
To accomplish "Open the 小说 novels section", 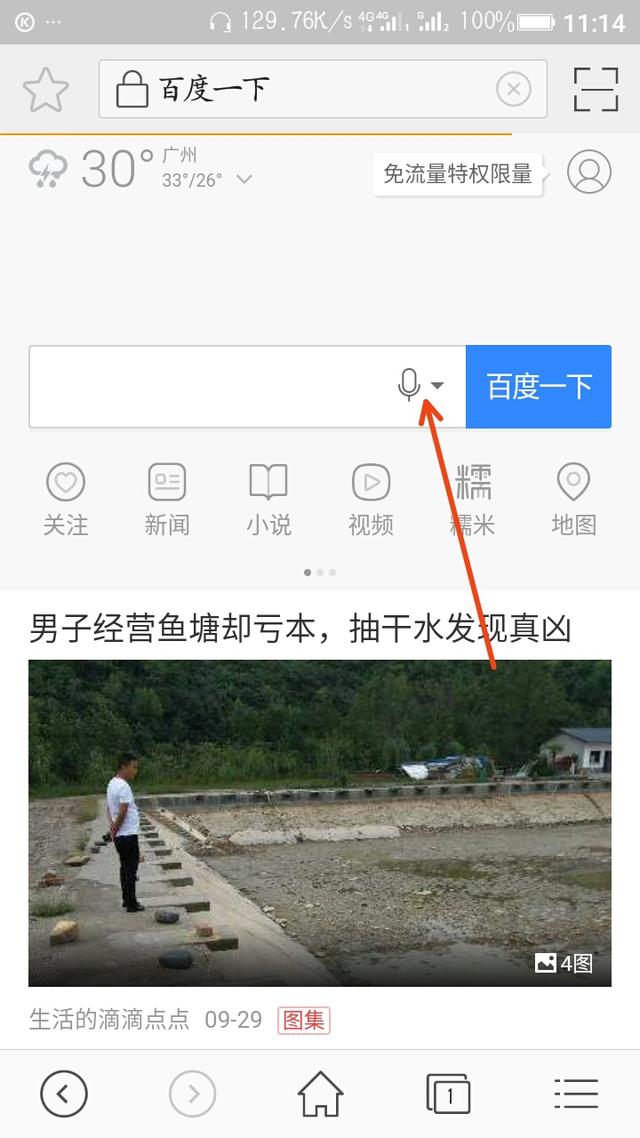I will (268, 499).
